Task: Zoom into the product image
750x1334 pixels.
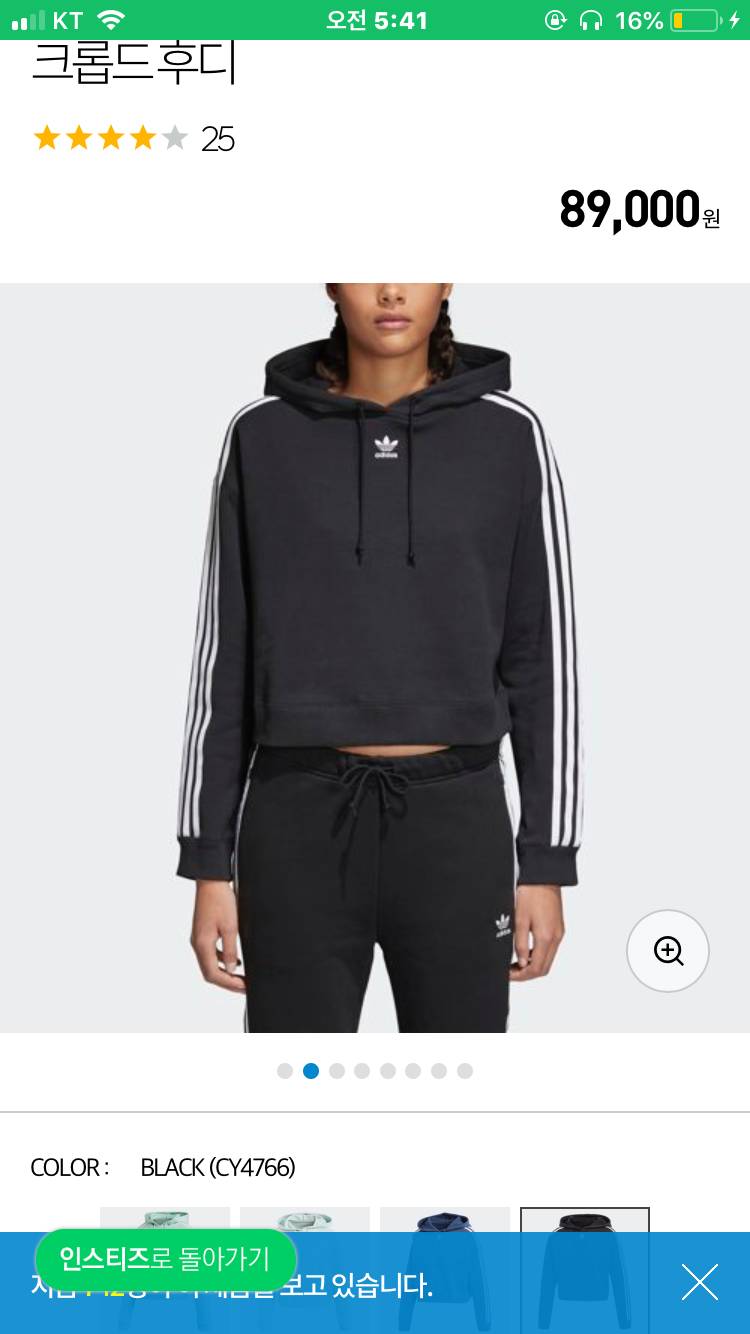Action: pyautogui.click(x=667, y=950)
